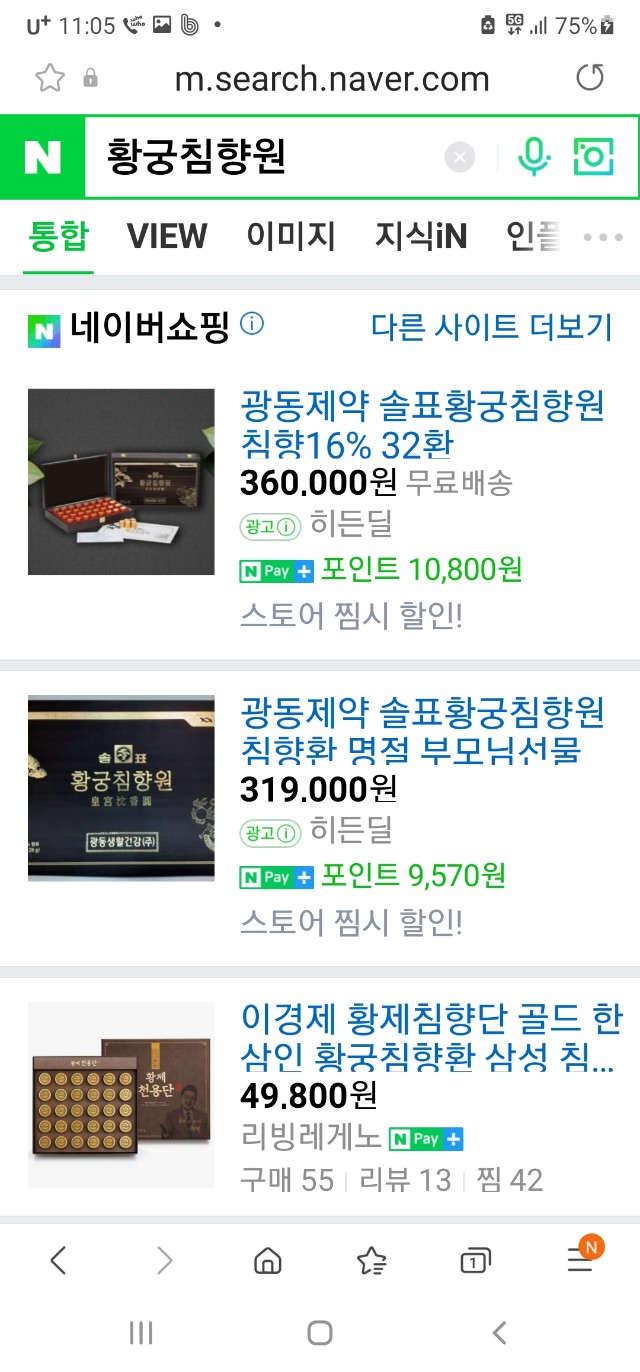Show more search tabs via three dots
This screenshot has width=640, height=1372.
tap(603, 238)
